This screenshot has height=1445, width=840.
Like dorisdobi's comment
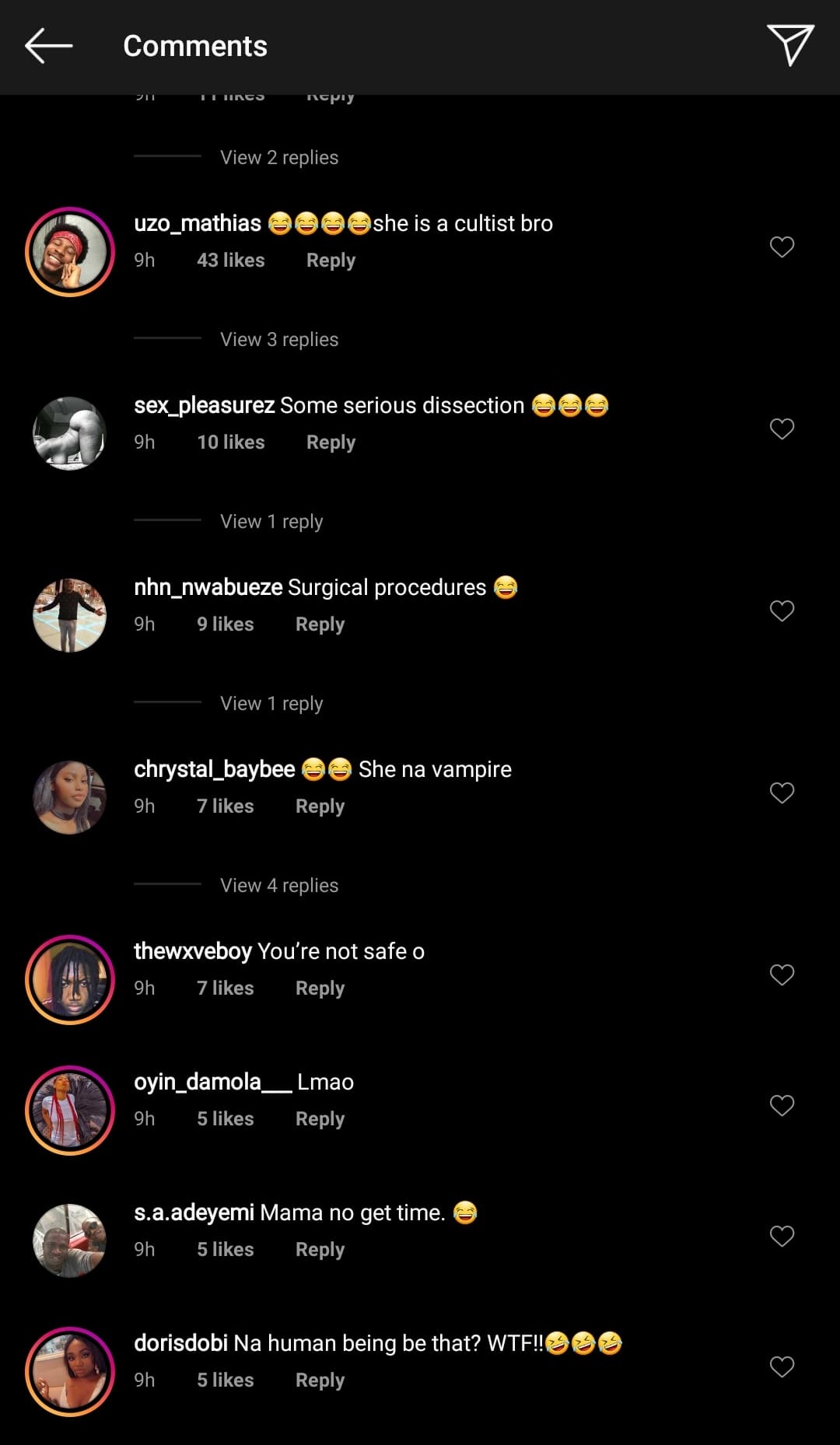[782, 1367]
